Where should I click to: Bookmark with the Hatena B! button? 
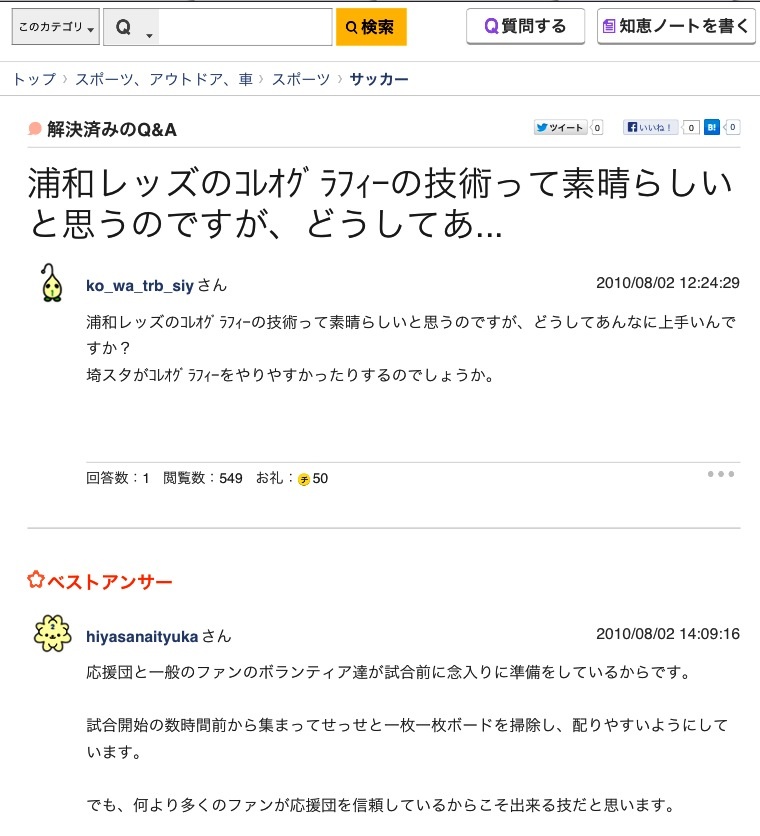[712, 128]
